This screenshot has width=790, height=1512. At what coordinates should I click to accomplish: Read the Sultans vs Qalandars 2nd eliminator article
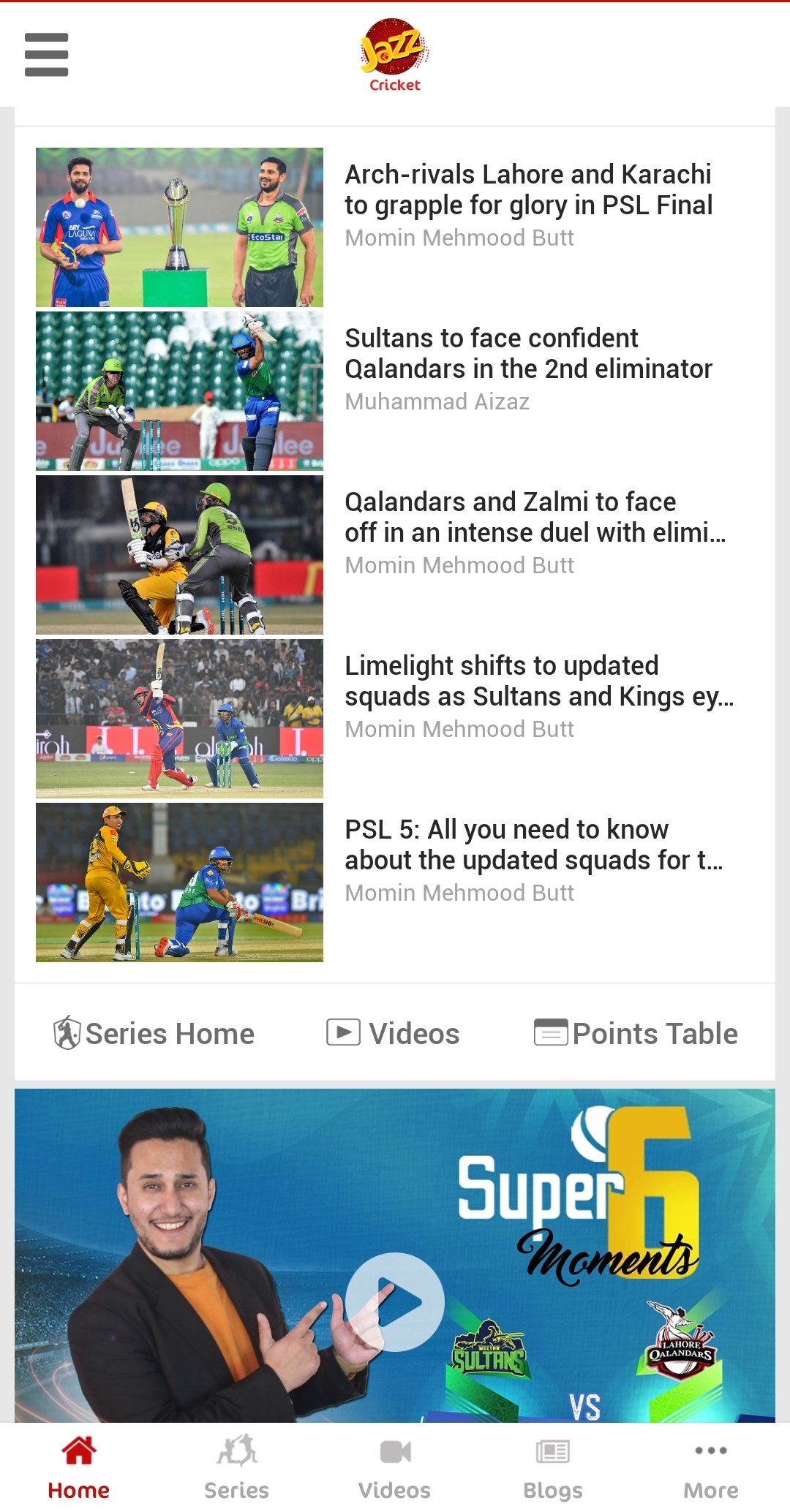[x=528, y=354]
